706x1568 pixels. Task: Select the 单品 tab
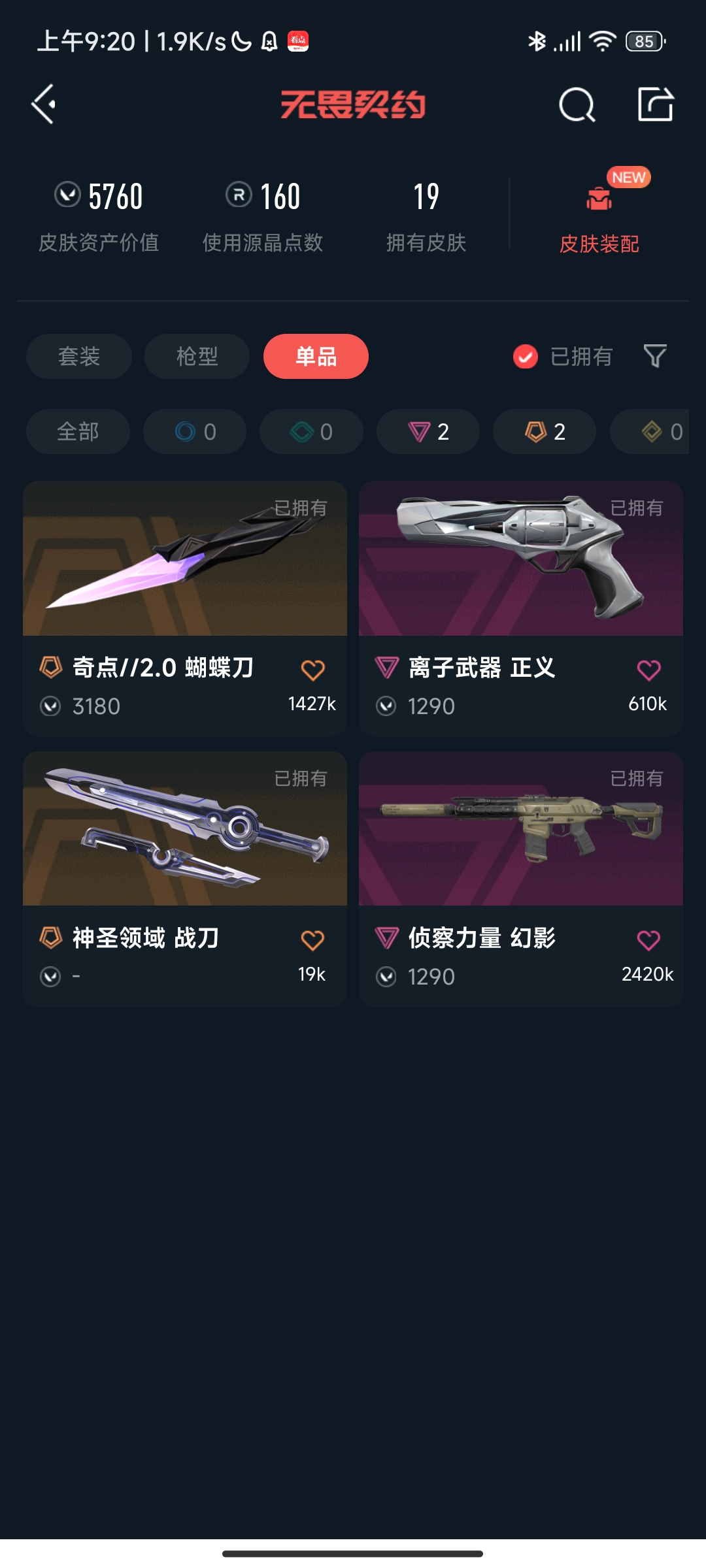point(316,356)
